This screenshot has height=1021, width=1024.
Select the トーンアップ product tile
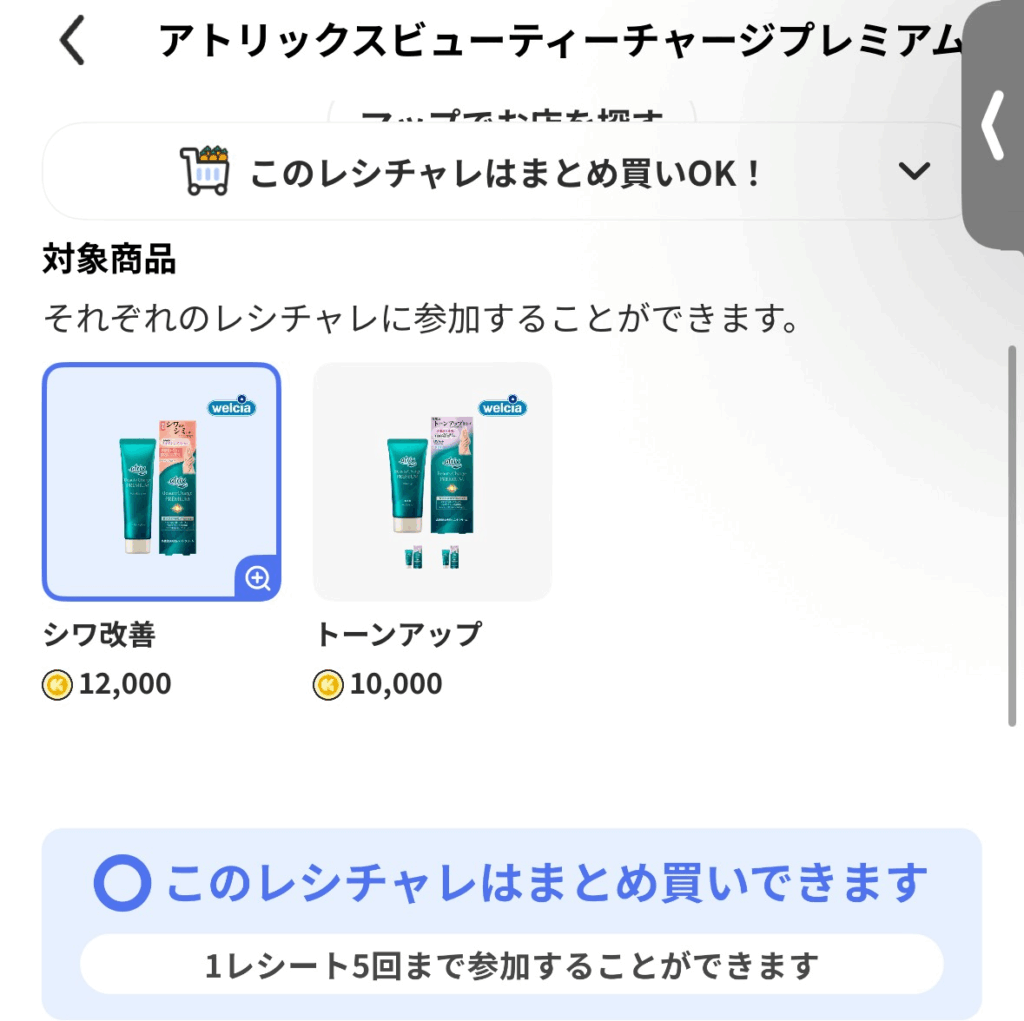tap(432, 481)
